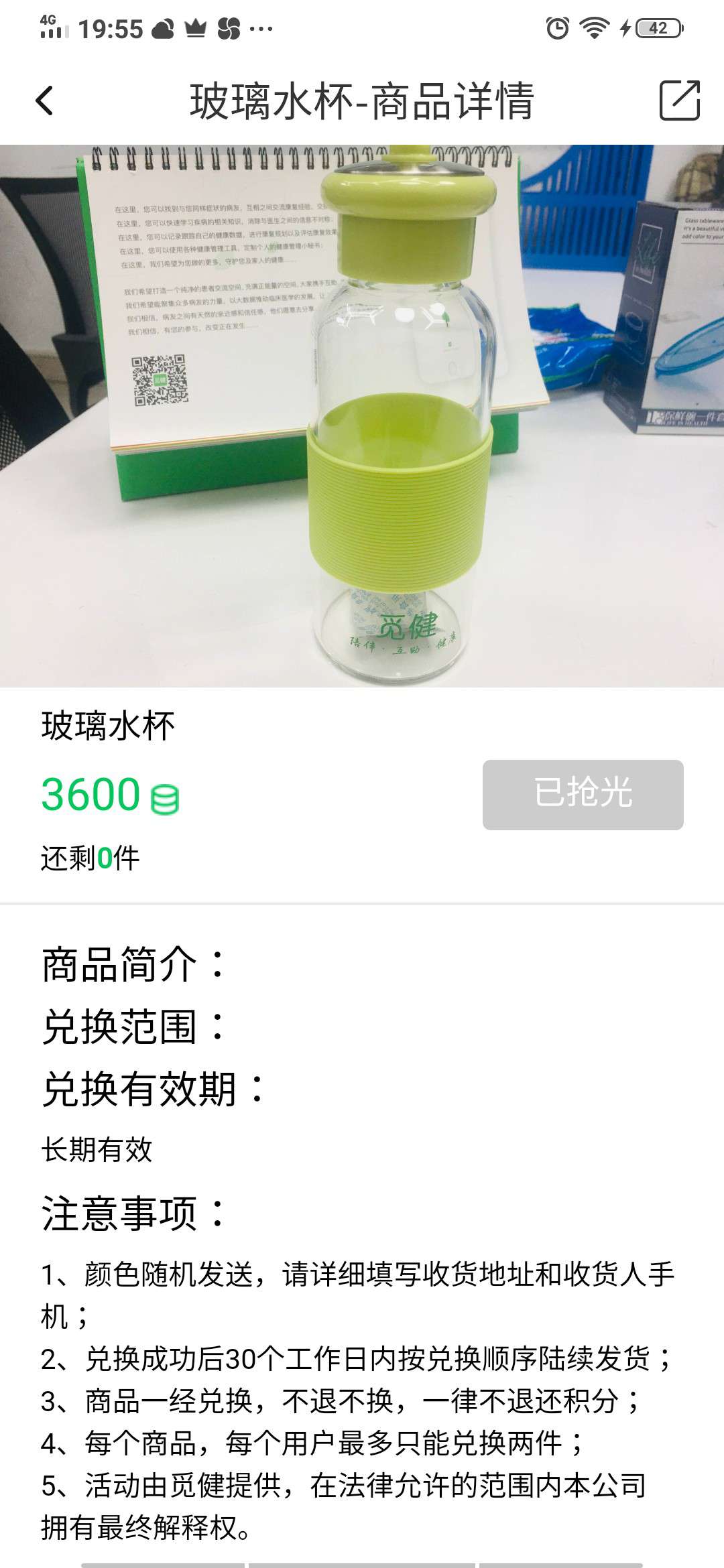Viewport: 724px width, 1568px height.
Task: Tap the 玻璃水杯-商品详情 title bar
Action: [362, 99]
